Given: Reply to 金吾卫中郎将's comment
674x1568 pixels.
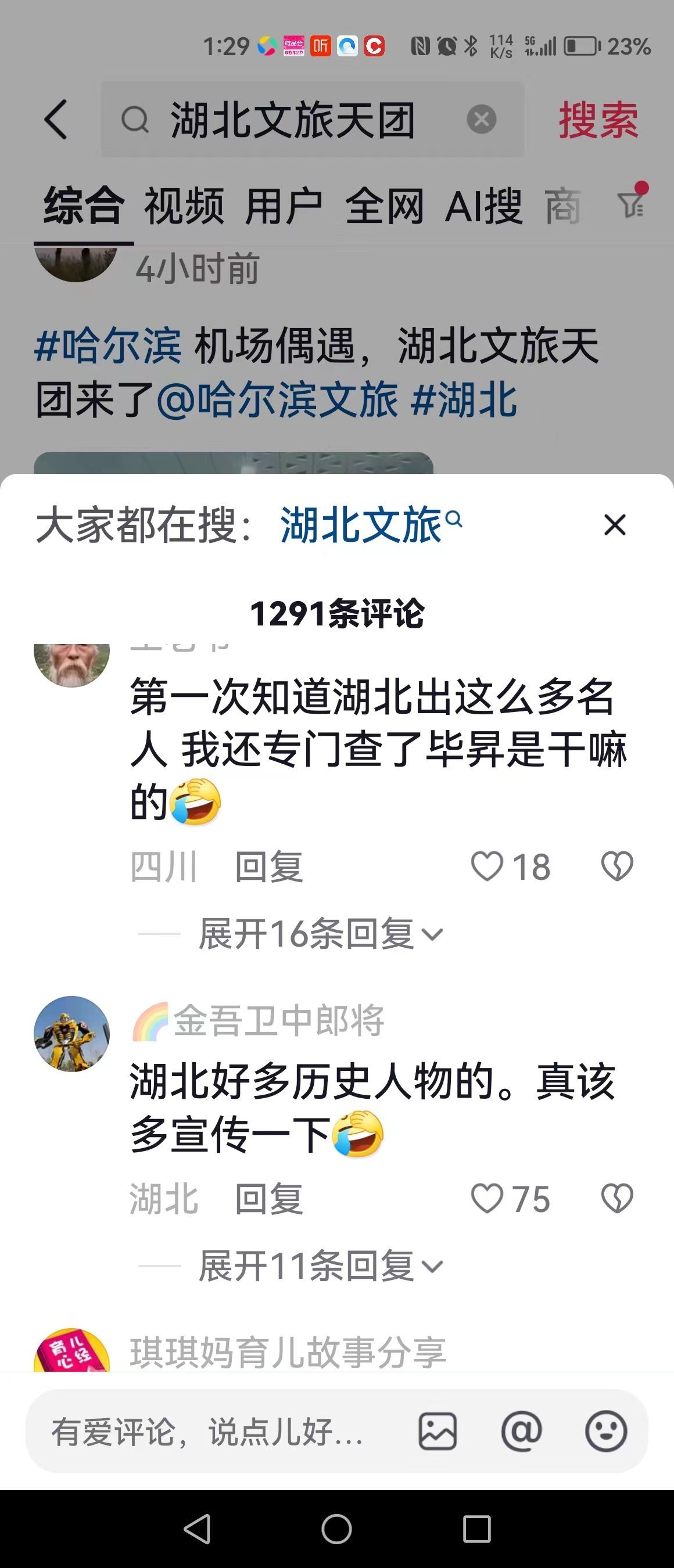Looking at the screenshot, I should coord(268,1200).
